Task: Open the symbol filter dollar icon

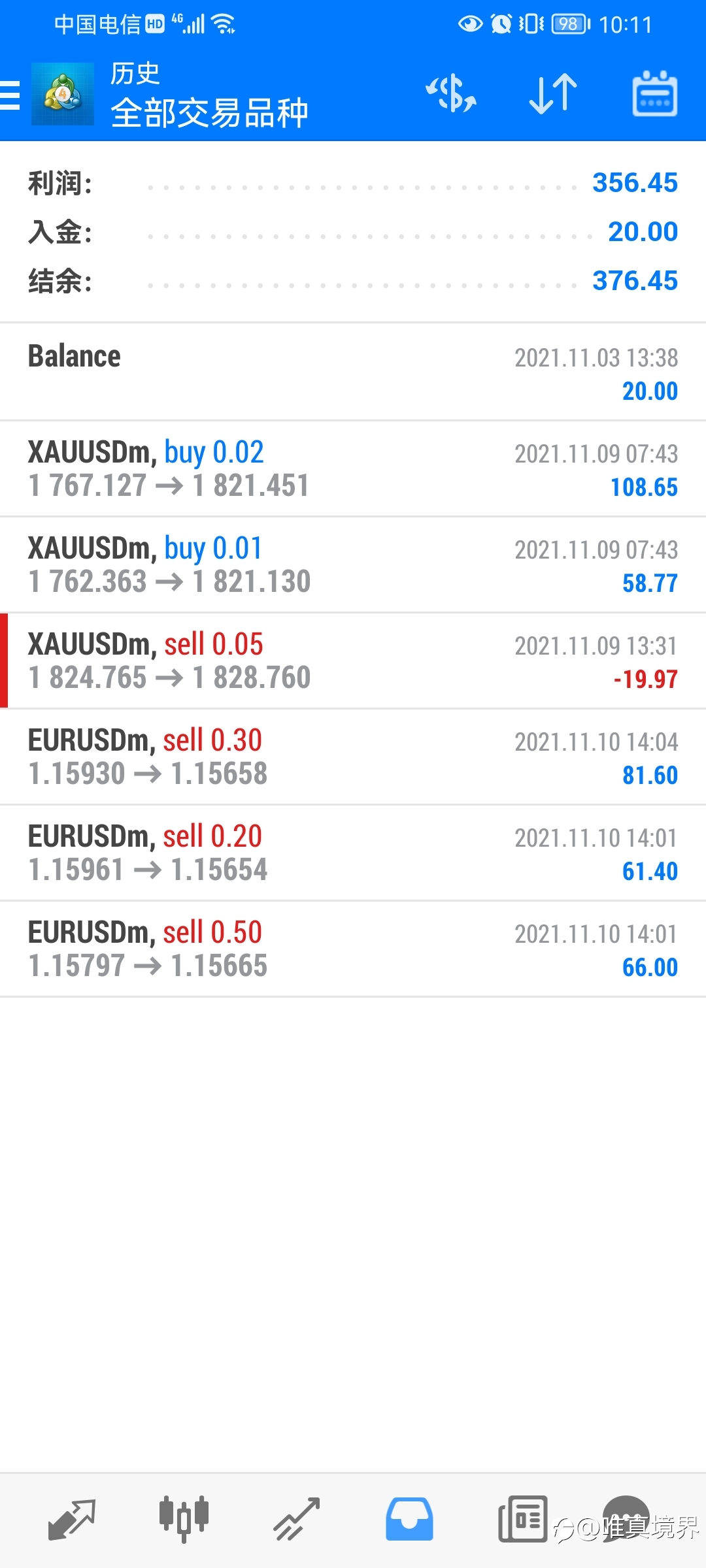Action: pos(451,93)
